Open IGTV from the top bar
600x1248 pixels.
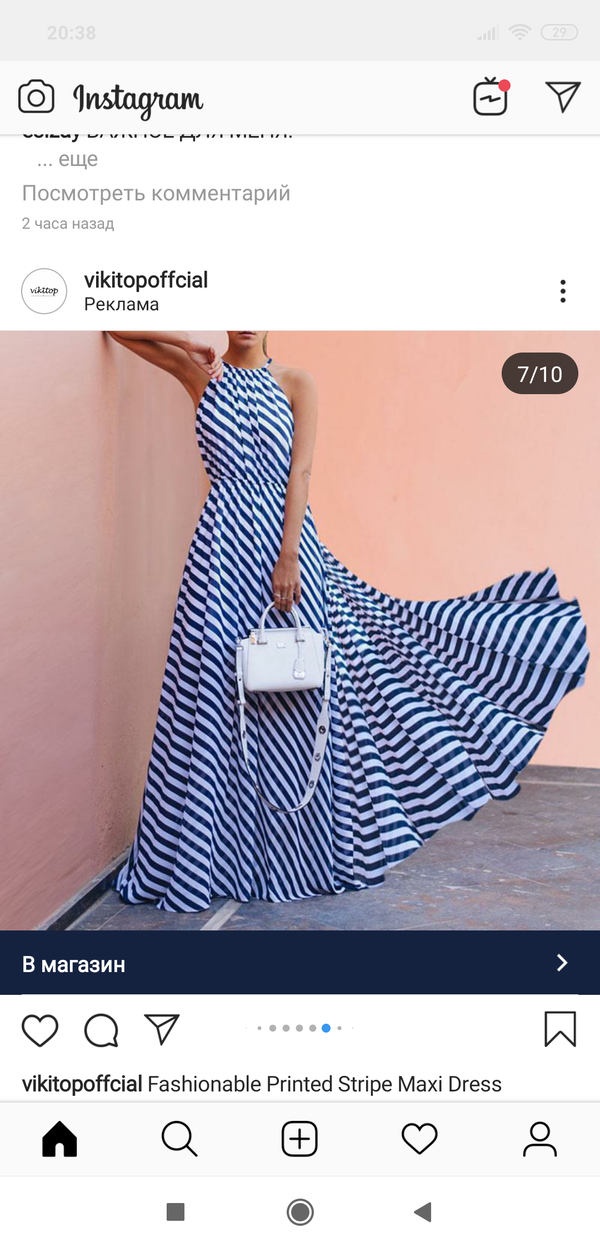490,97
